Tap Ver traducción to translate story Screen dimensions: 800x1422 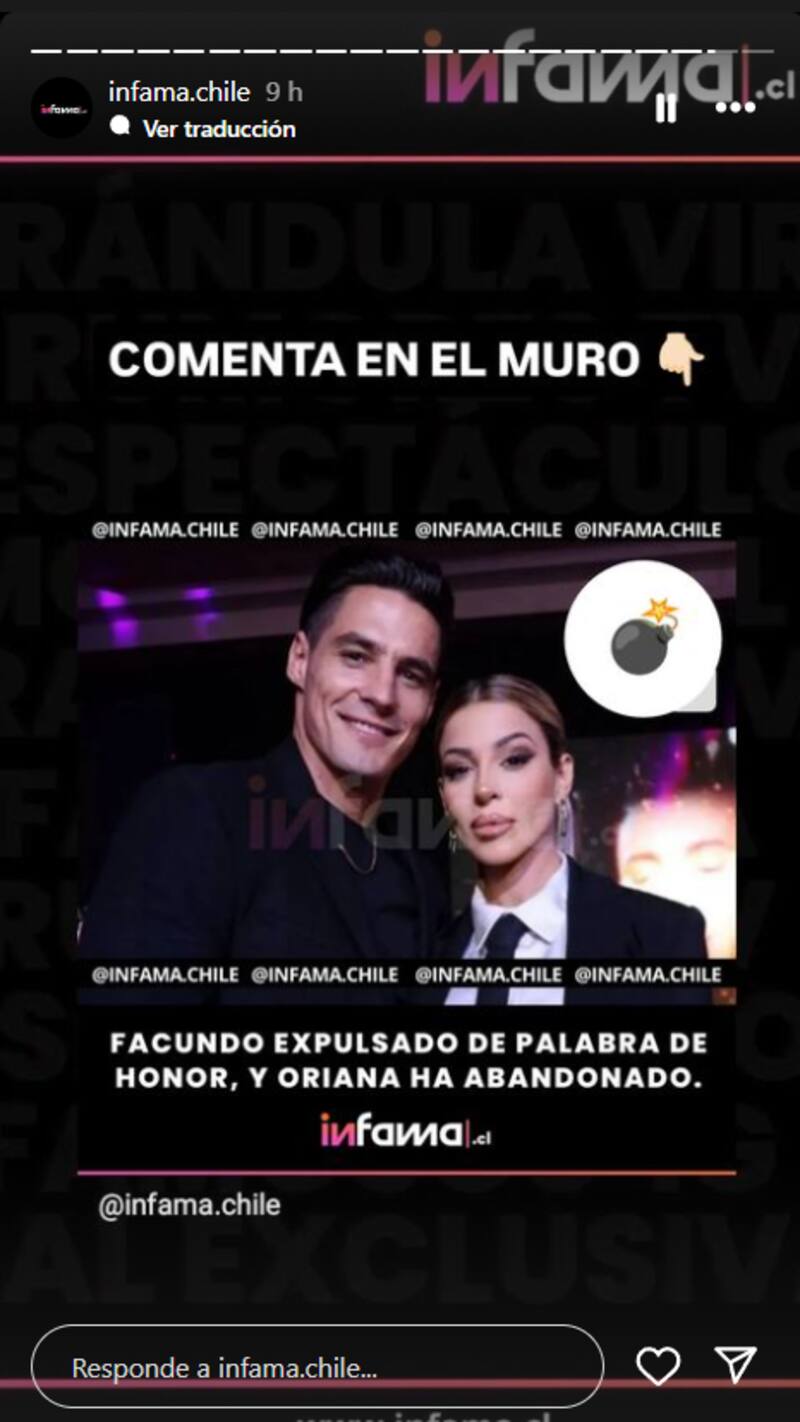click(218, 129)
